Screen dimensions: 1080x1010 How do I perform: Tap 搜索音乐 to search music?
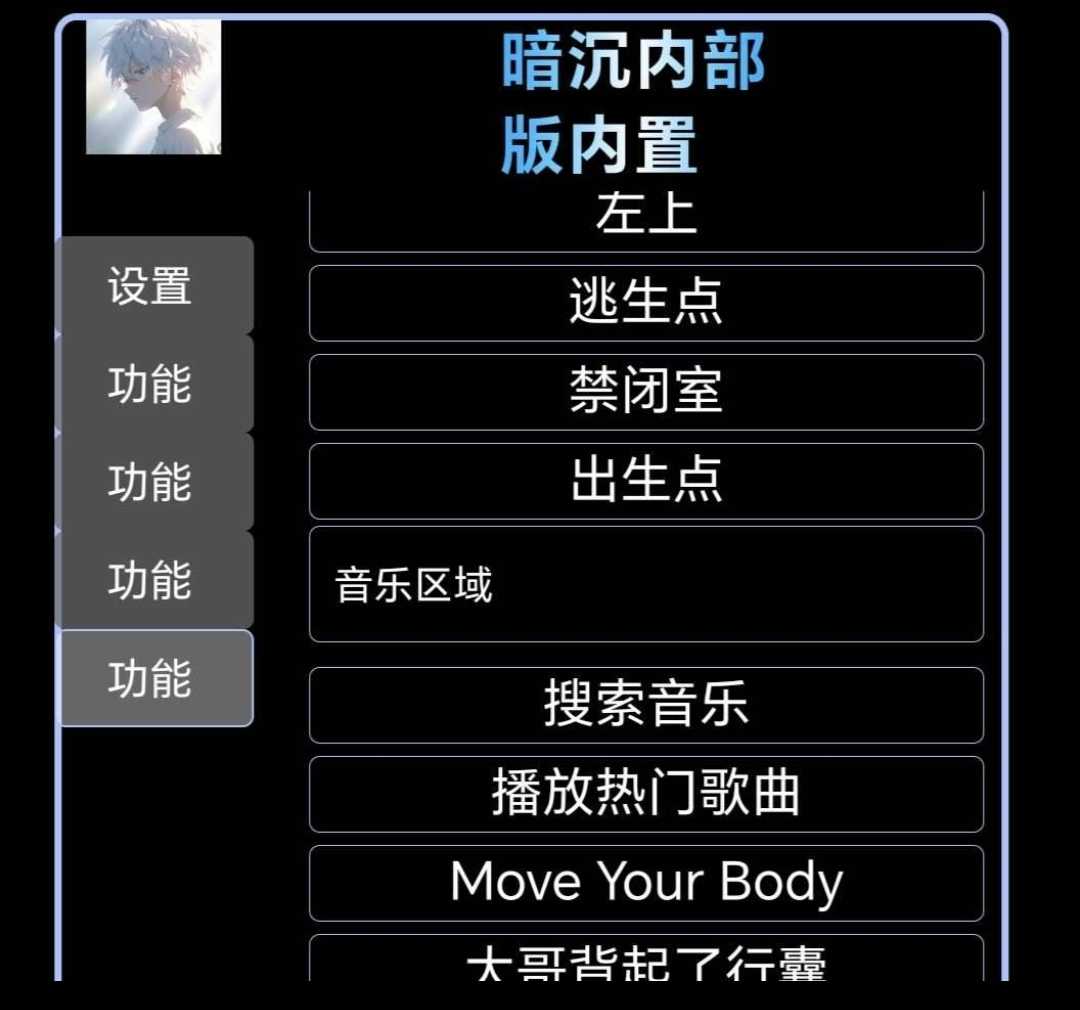(x=646, y=705)
